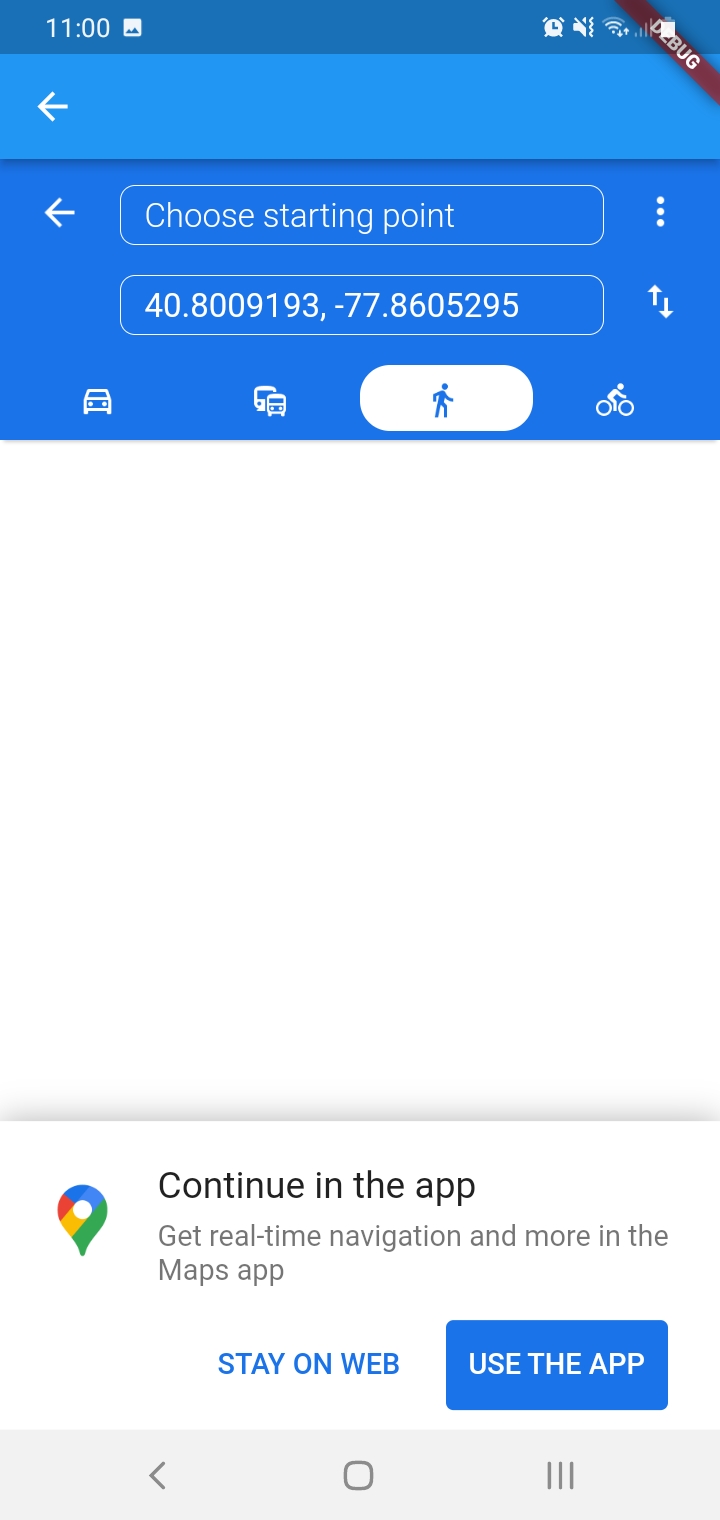Tap the Choose starting point field
Image resolution: width=720 pixels, height=1520 pixels.
[361, 215]
